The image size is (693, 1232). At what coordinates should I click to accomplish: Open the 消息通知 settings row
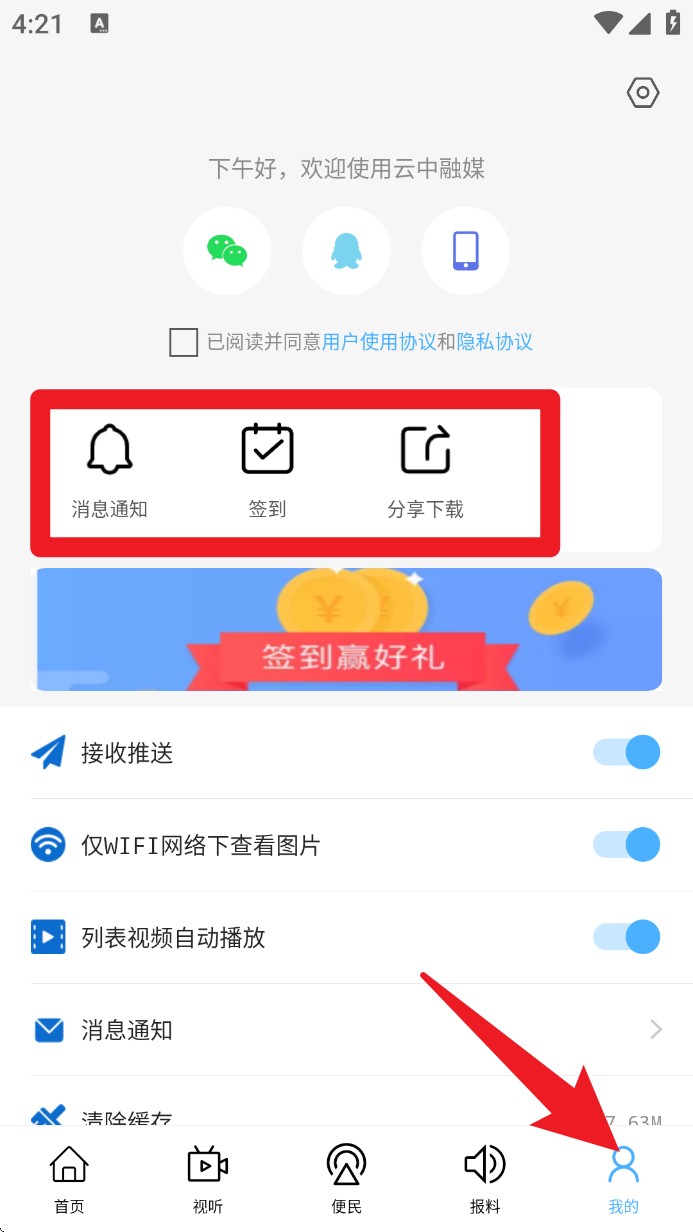pos(346,1030)
